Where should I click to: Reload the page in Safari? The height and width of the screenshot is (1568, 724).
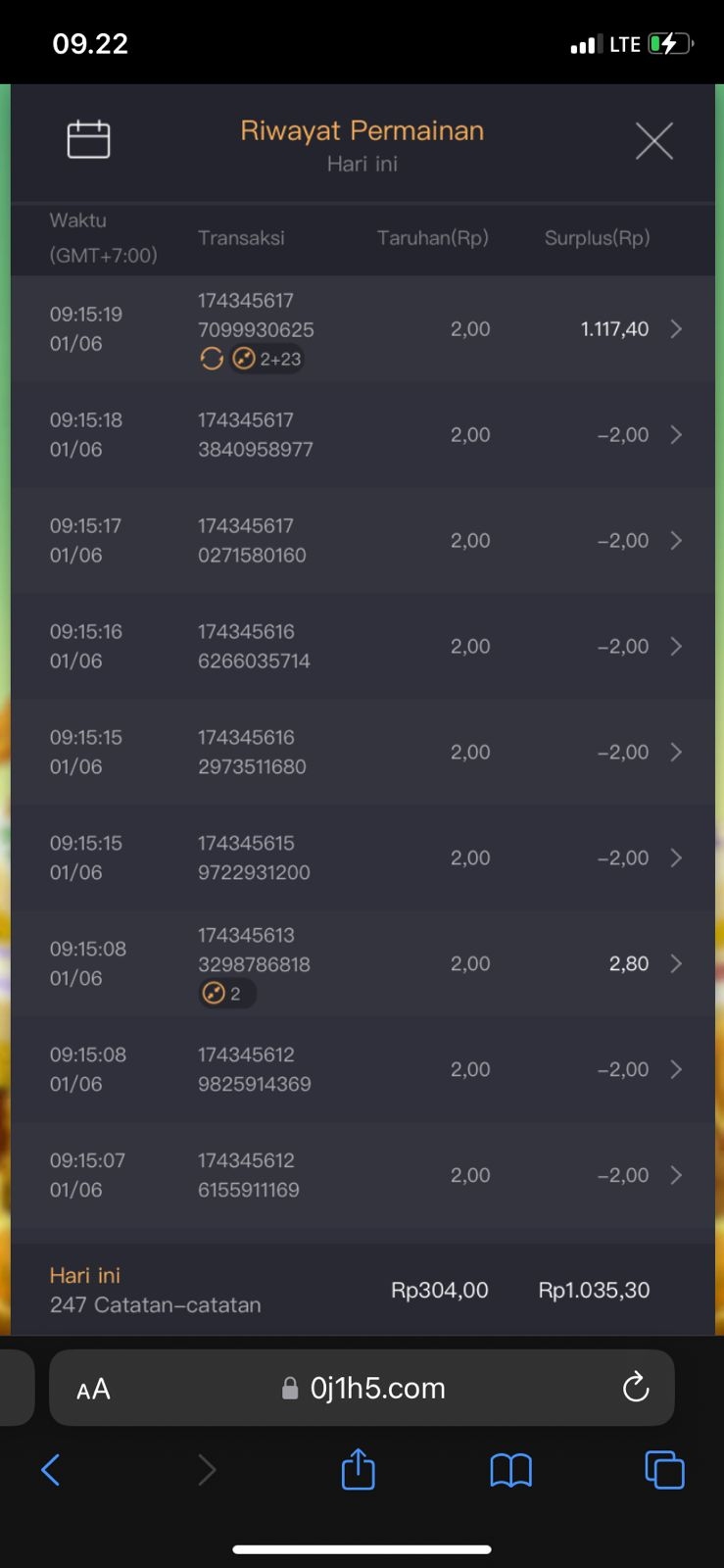(636, 1388)
